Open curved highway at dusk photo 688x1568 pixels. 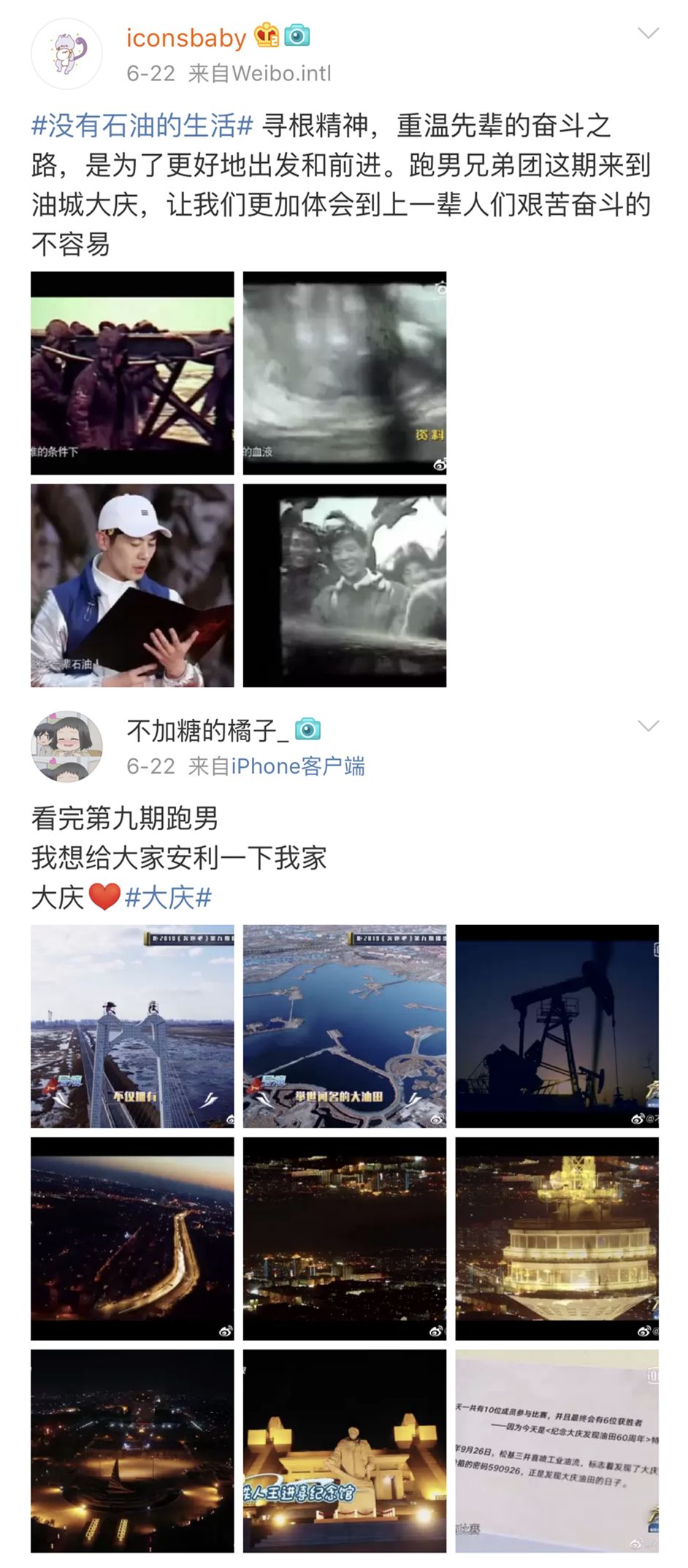click(132, 1238)
